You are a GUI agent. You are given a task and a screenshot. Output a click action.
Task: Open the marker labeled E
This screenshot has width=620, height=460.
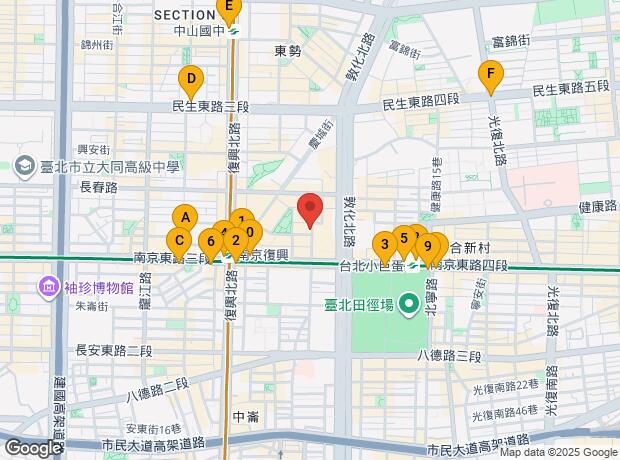(x=229, y=9)
